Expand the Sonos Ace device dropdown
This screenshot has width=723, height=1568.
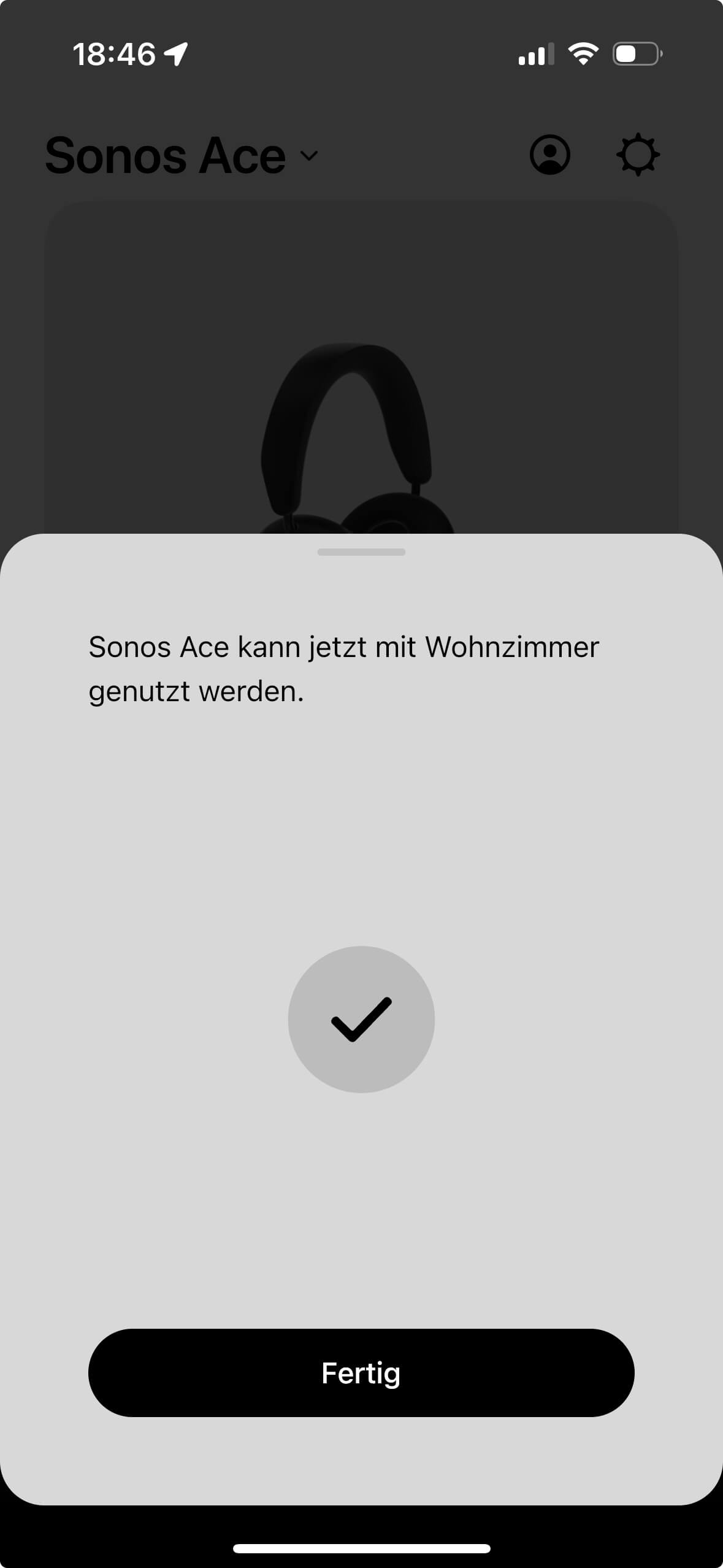coord(309,156)
